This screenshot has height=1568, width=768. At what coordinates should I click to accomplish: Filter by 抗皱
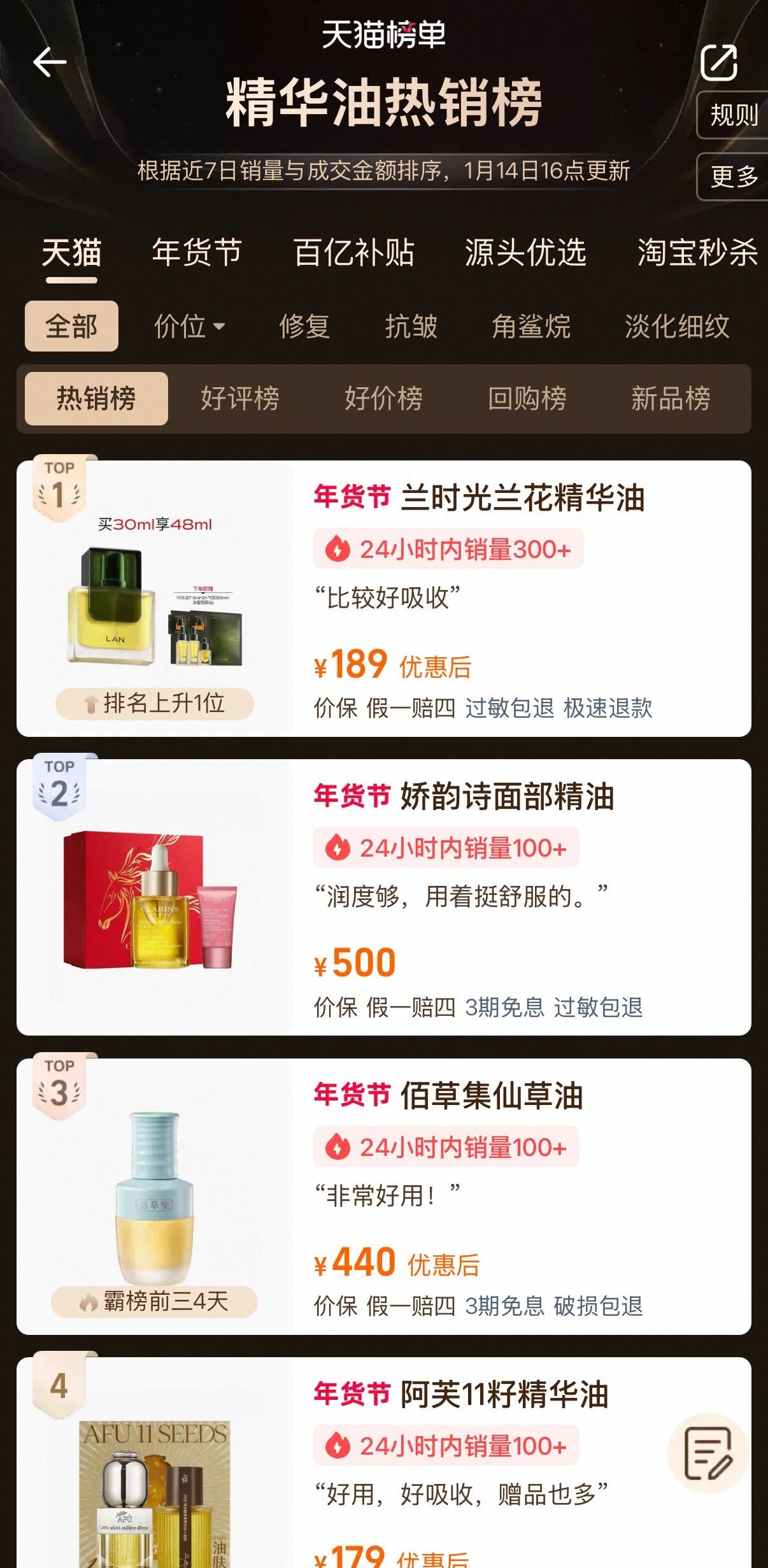click(411, 326)
